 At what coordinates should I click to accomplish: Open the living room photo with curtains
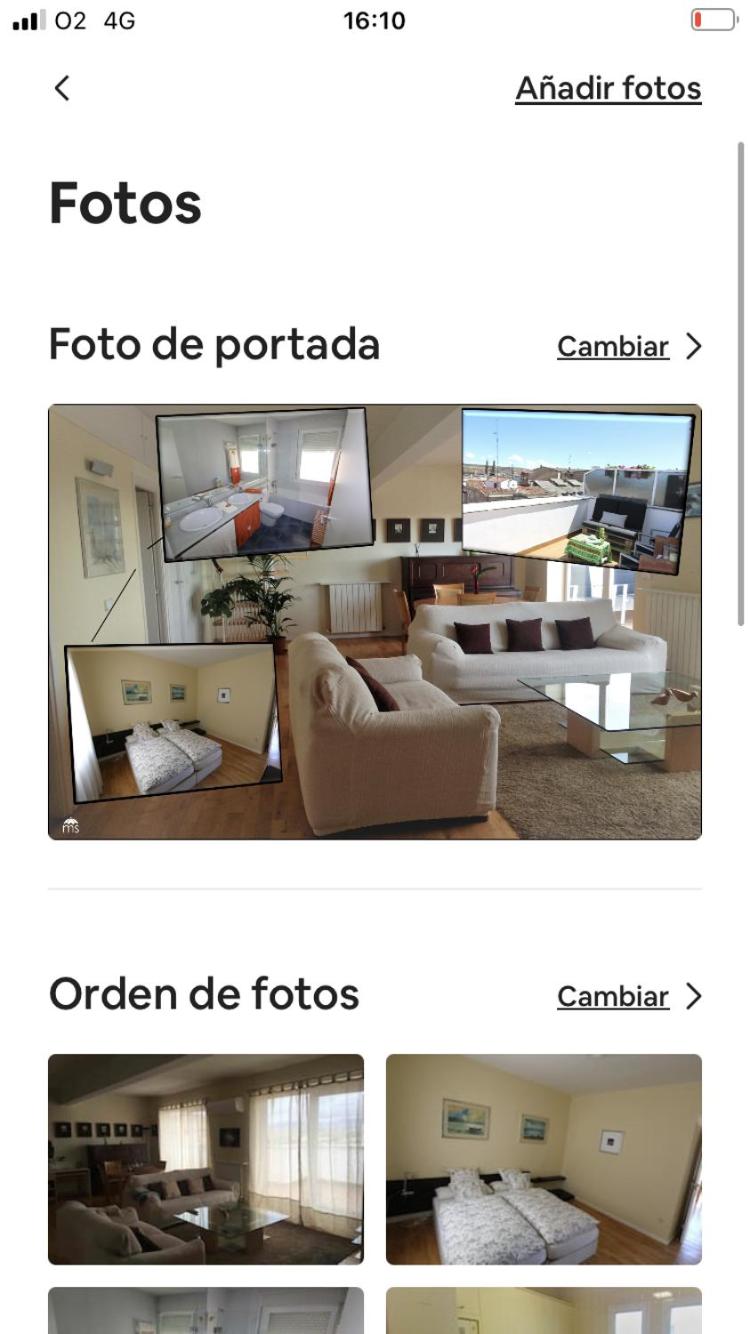click(x=206, y=1159)
